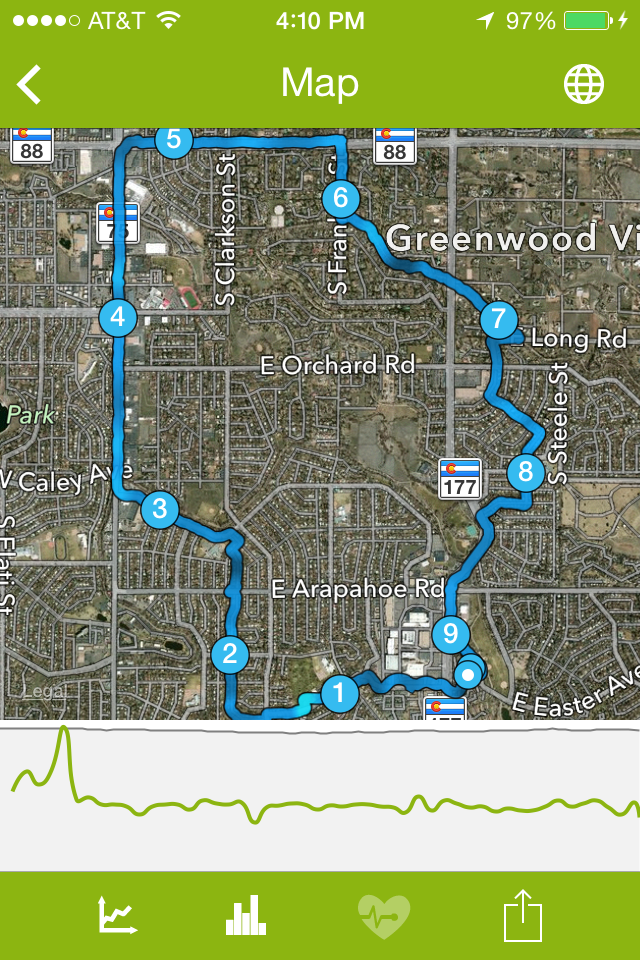
Task: Open the bar chart statistics tab
Action: pos(247,915)
